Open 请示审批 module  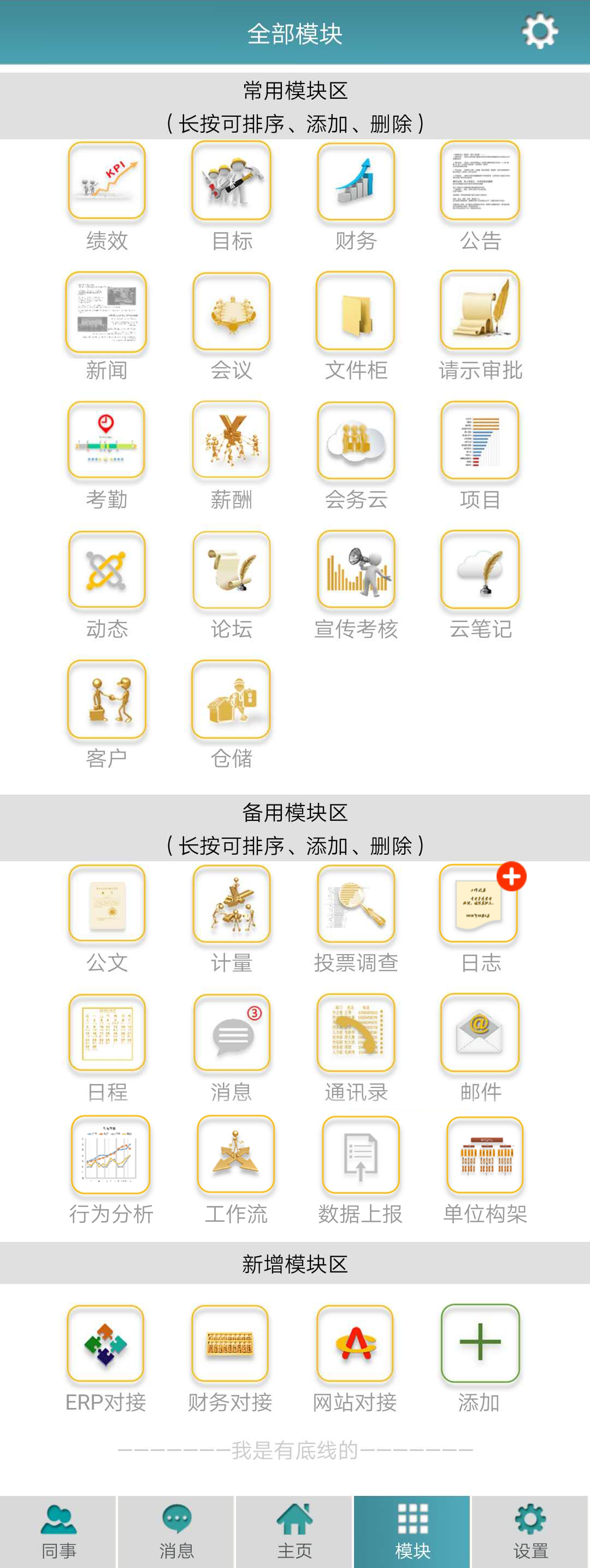tap(480, 311)
